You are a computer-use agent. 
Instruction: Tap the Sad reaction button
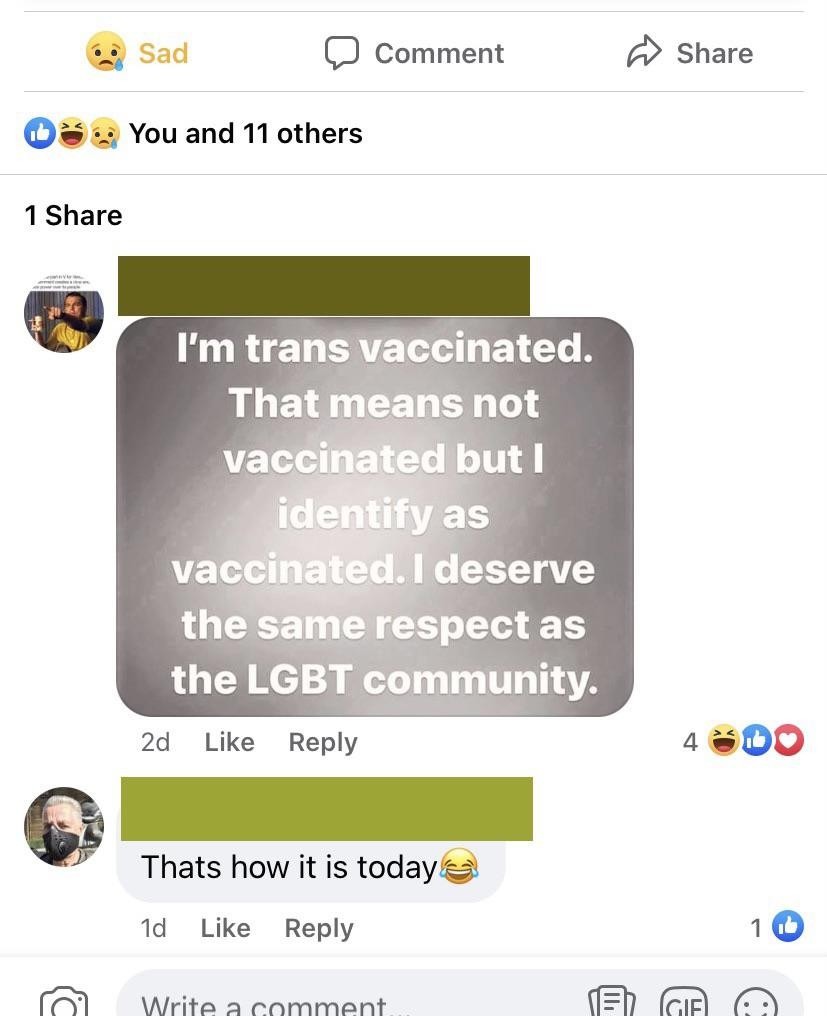137,52
